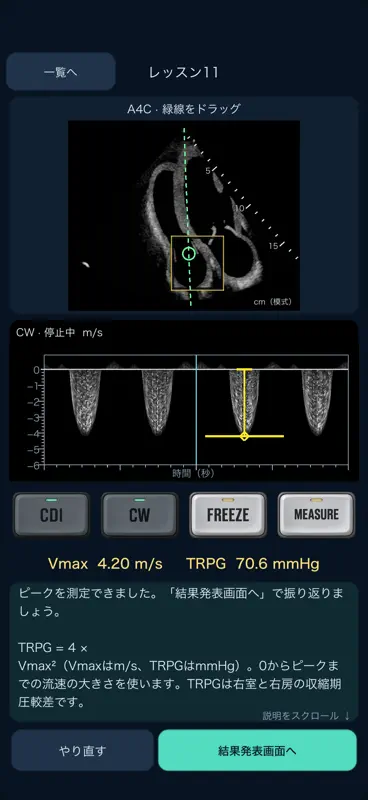Activate the MEASURE button
Viewport: 368px width, 800px height.
pyautogui.click(x=316, y=514)
